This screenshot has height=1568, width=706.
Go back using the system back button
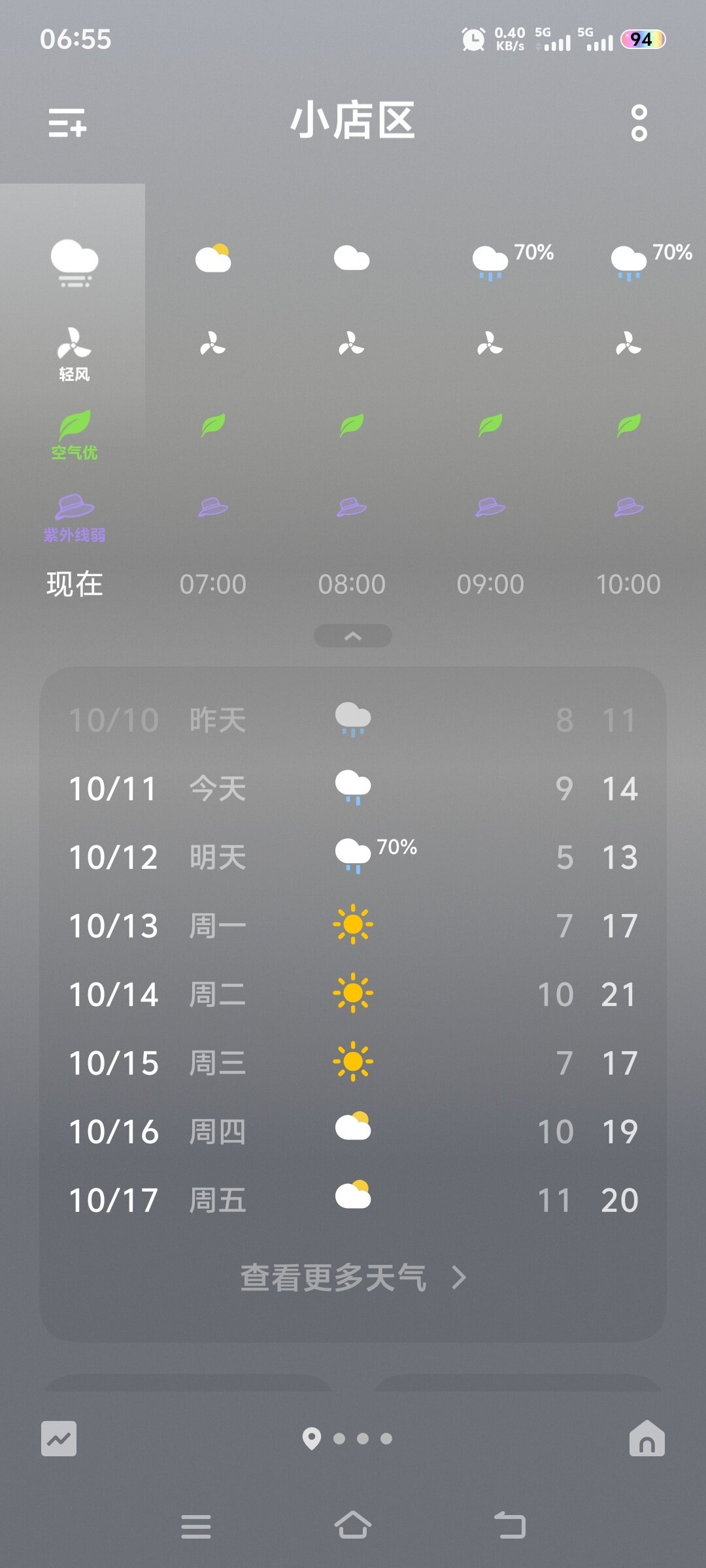click(x=510, y=1526)
